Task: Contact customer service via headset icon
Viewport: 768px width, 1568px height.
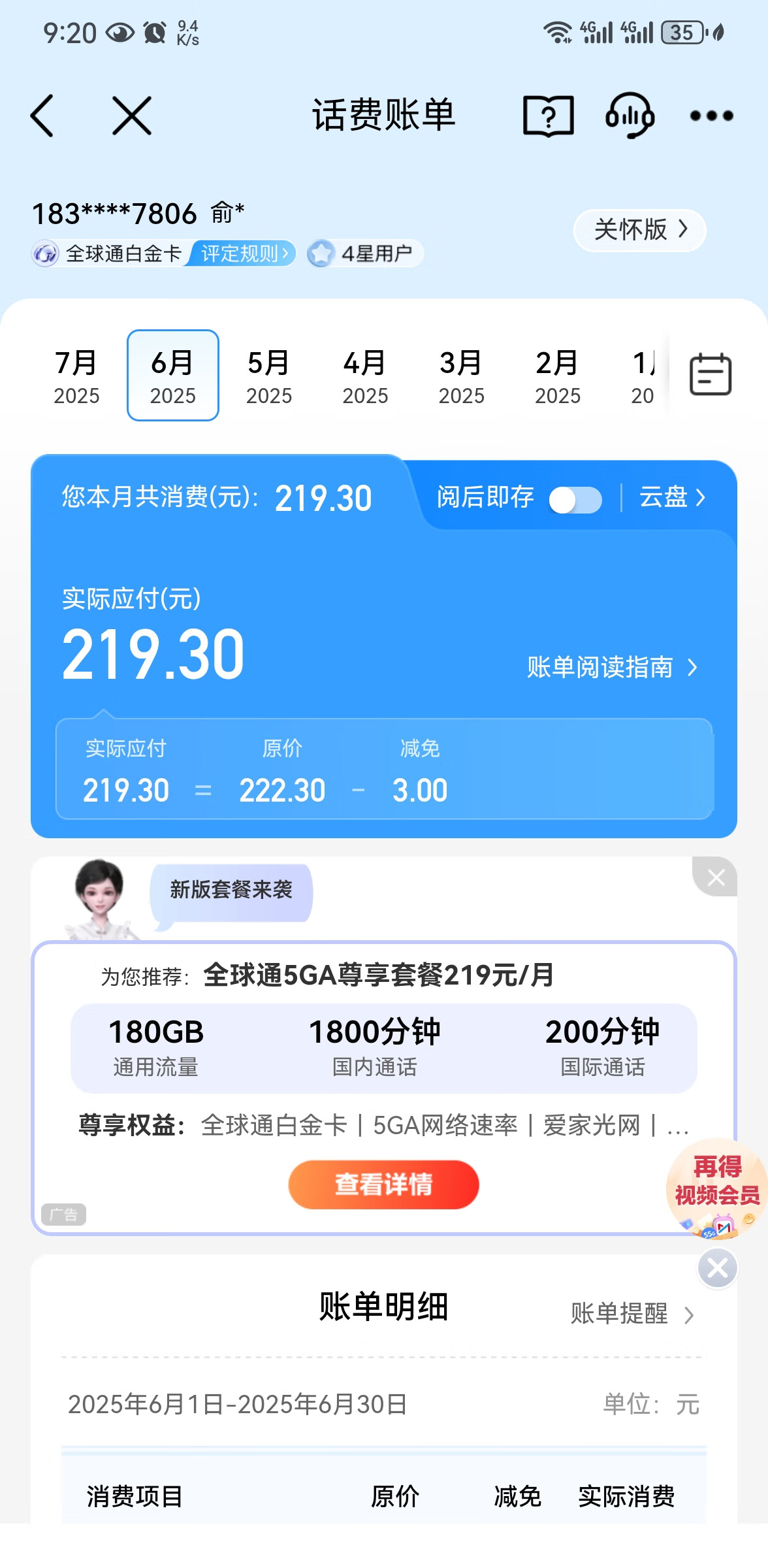Action: 630,116
